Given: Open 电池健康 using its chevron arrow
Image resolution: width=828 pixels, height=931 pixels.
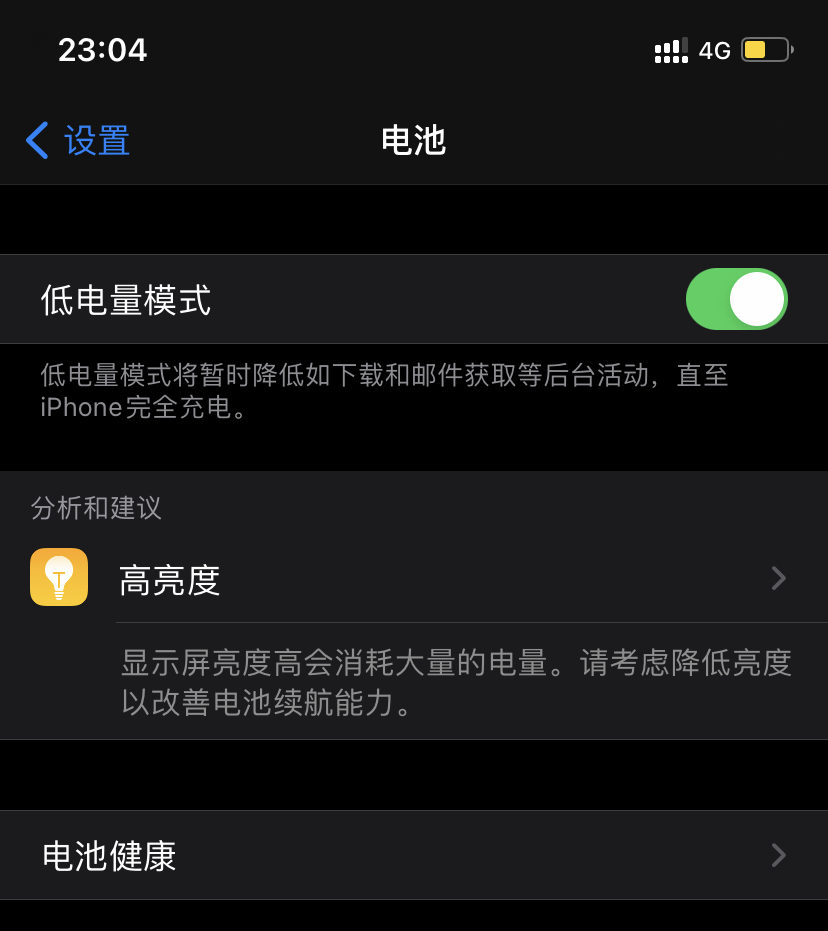Looking at the screenshot, I should (778, 855).
